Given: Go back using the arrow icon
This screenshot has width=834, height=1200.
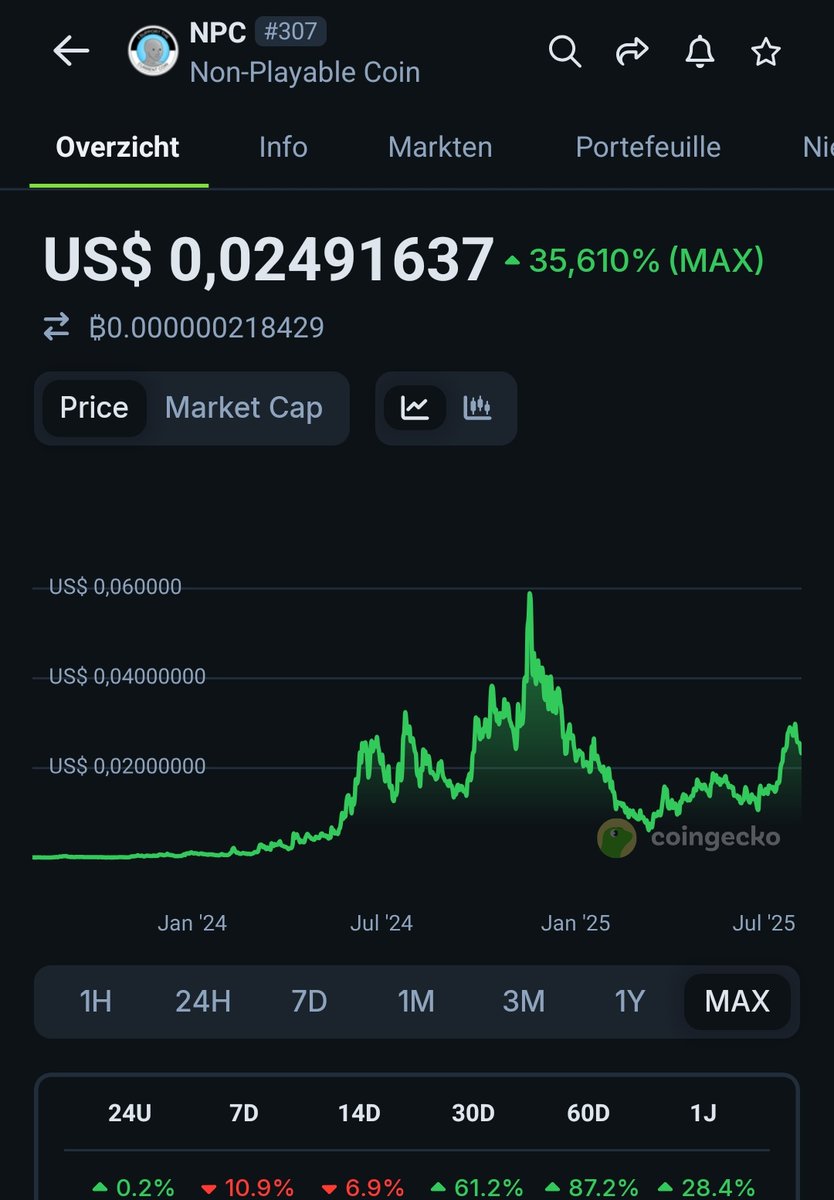Looking at the screenshot, I should pos(71,51).
